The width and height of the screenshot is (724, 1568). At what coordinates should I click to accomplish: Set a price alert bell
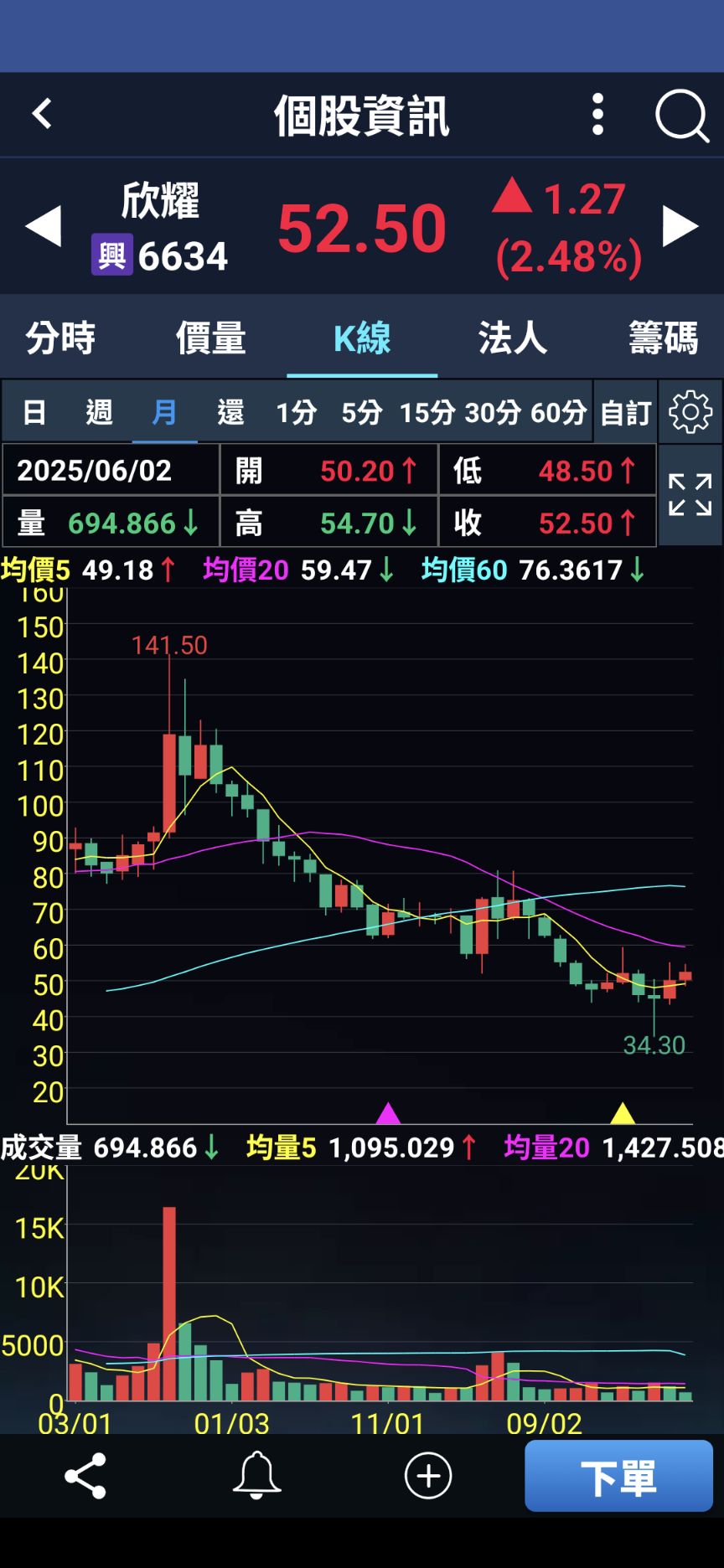[x=256, y=1476]
